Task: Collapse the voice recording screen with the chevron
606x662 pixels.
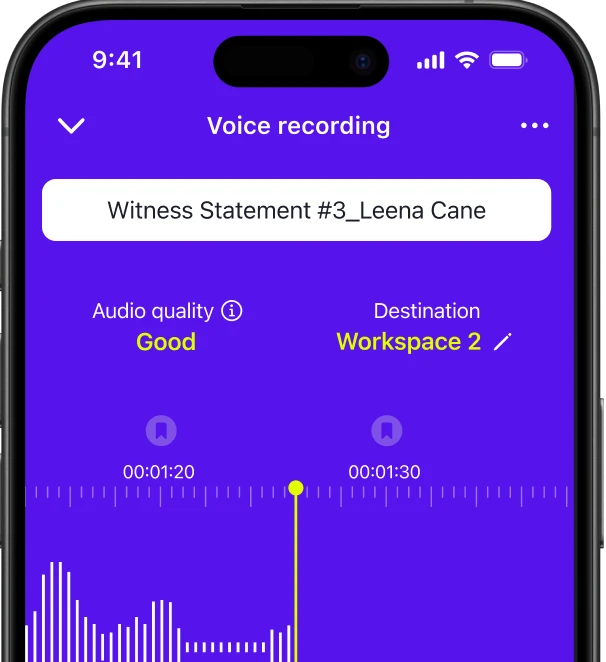Action: click(72, 126)
